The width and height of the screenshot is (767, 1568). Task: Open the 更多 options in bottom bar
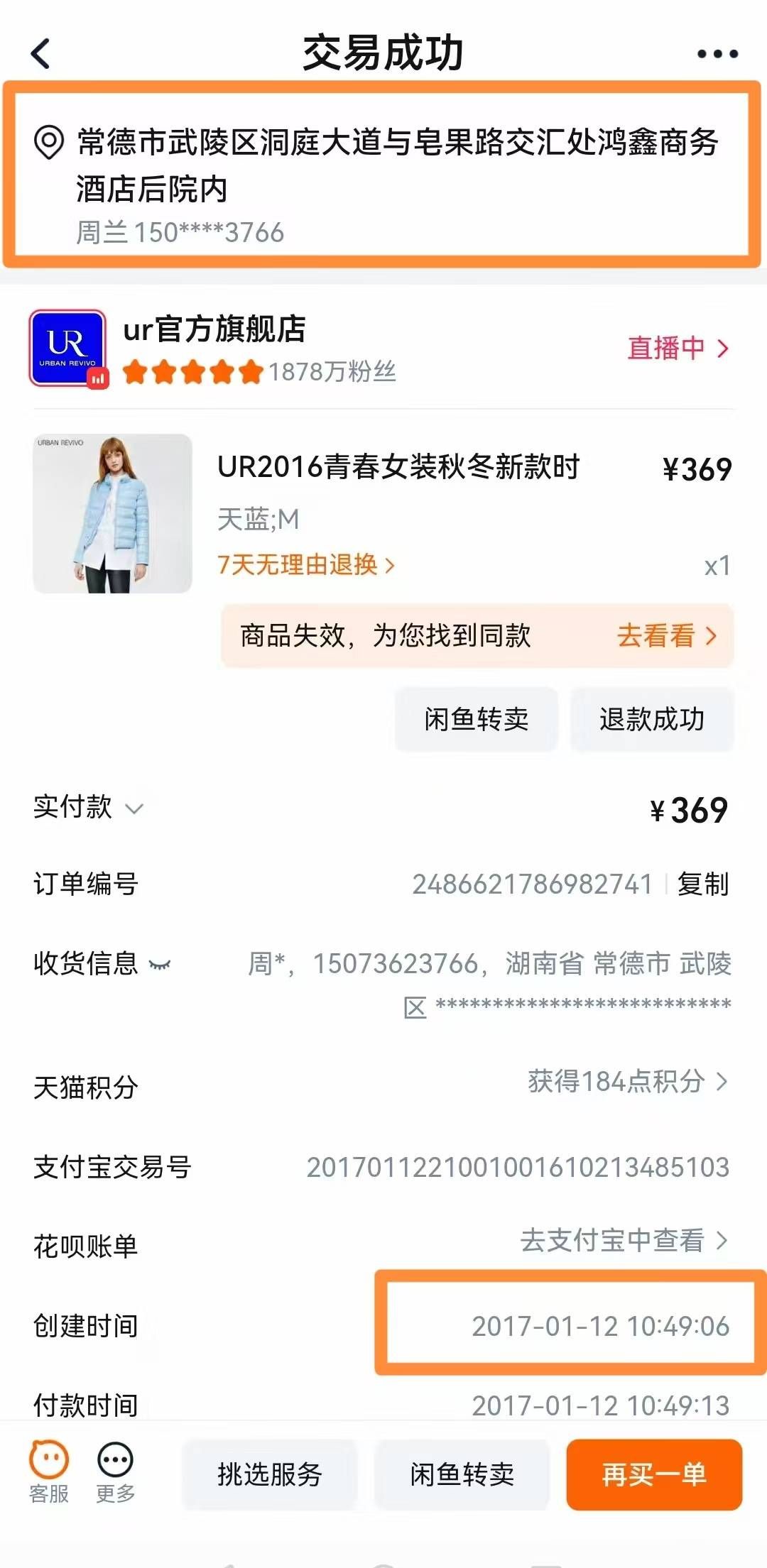point(115,1472)
